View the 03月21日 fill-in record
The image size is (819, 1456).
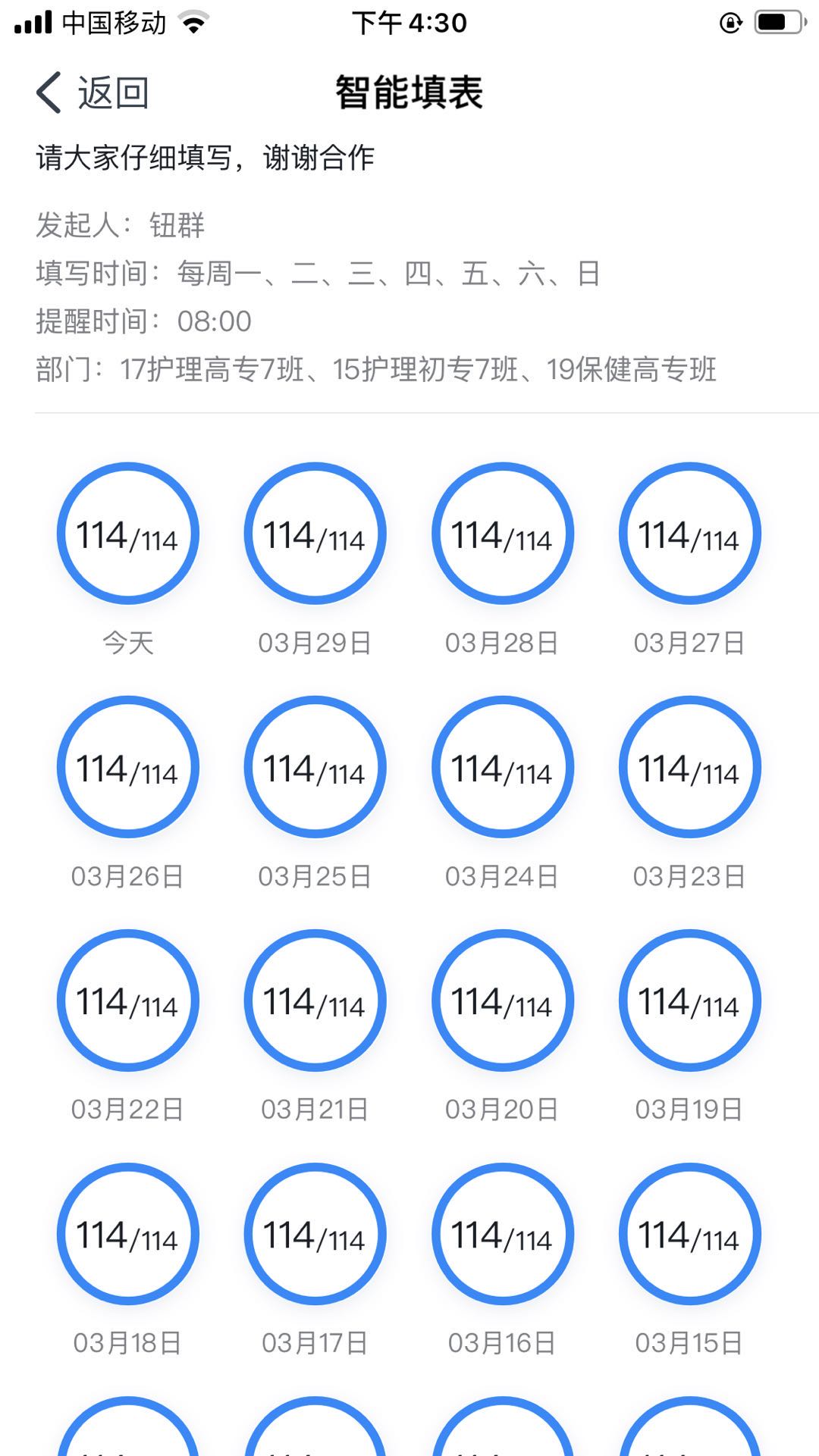click(x=315, y=1000)
